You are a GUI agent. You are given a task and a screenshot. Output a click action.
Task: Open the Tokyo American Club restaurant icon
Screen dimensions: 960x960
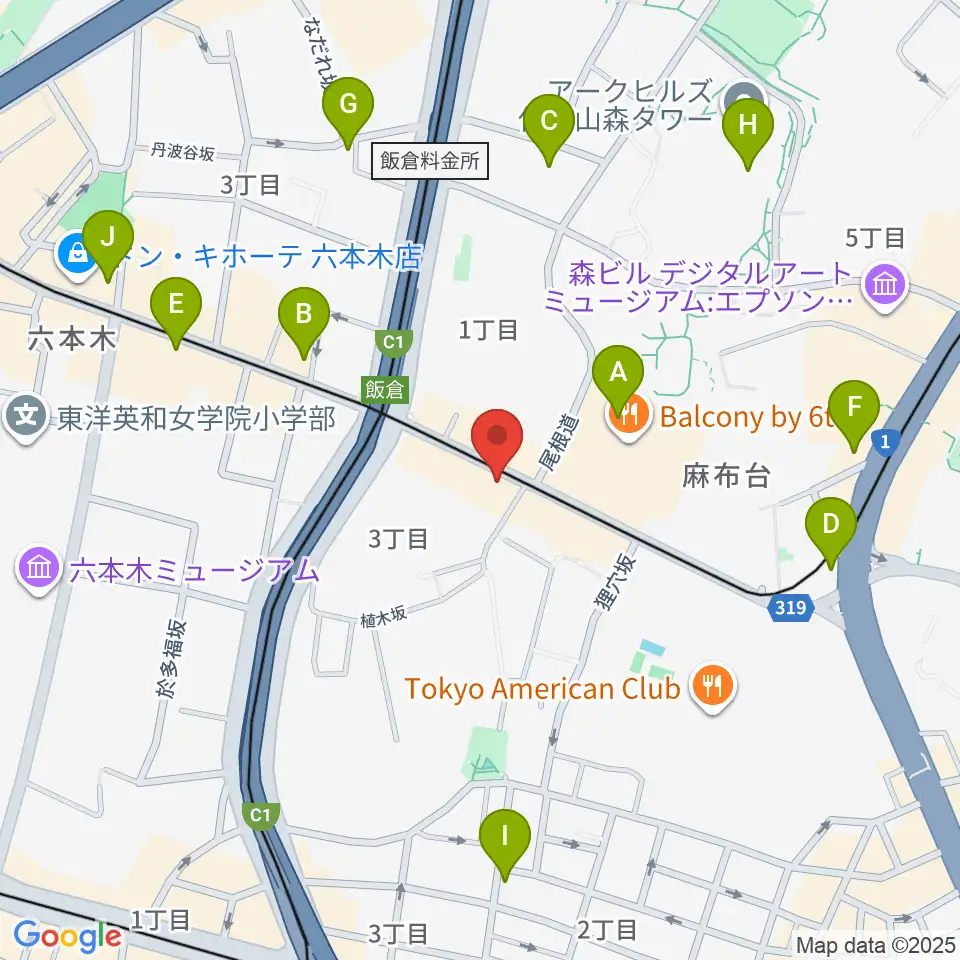click(x=712, y=688)
